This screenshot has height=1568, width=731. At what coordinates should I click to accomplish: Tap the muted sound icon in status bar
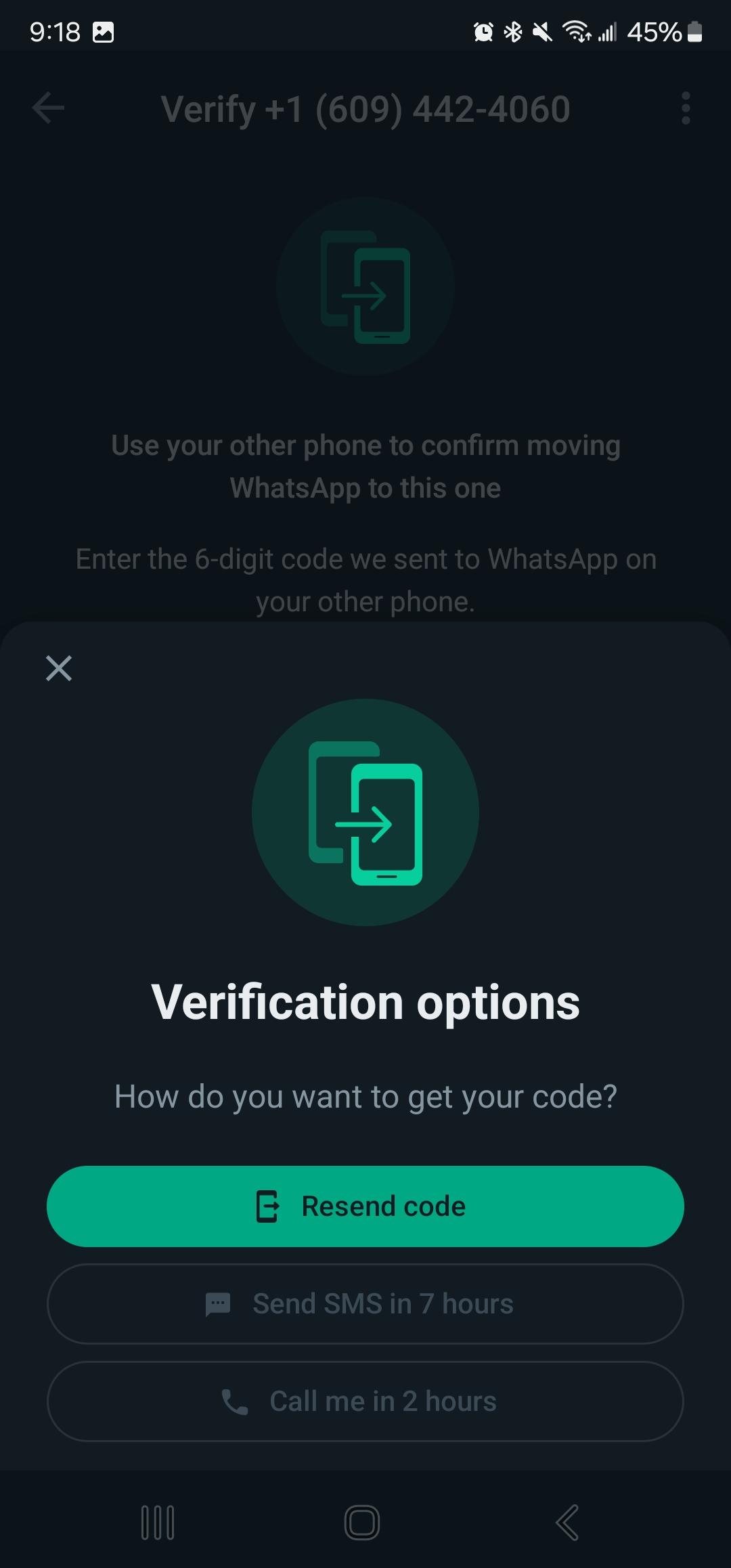pos(541,30)
